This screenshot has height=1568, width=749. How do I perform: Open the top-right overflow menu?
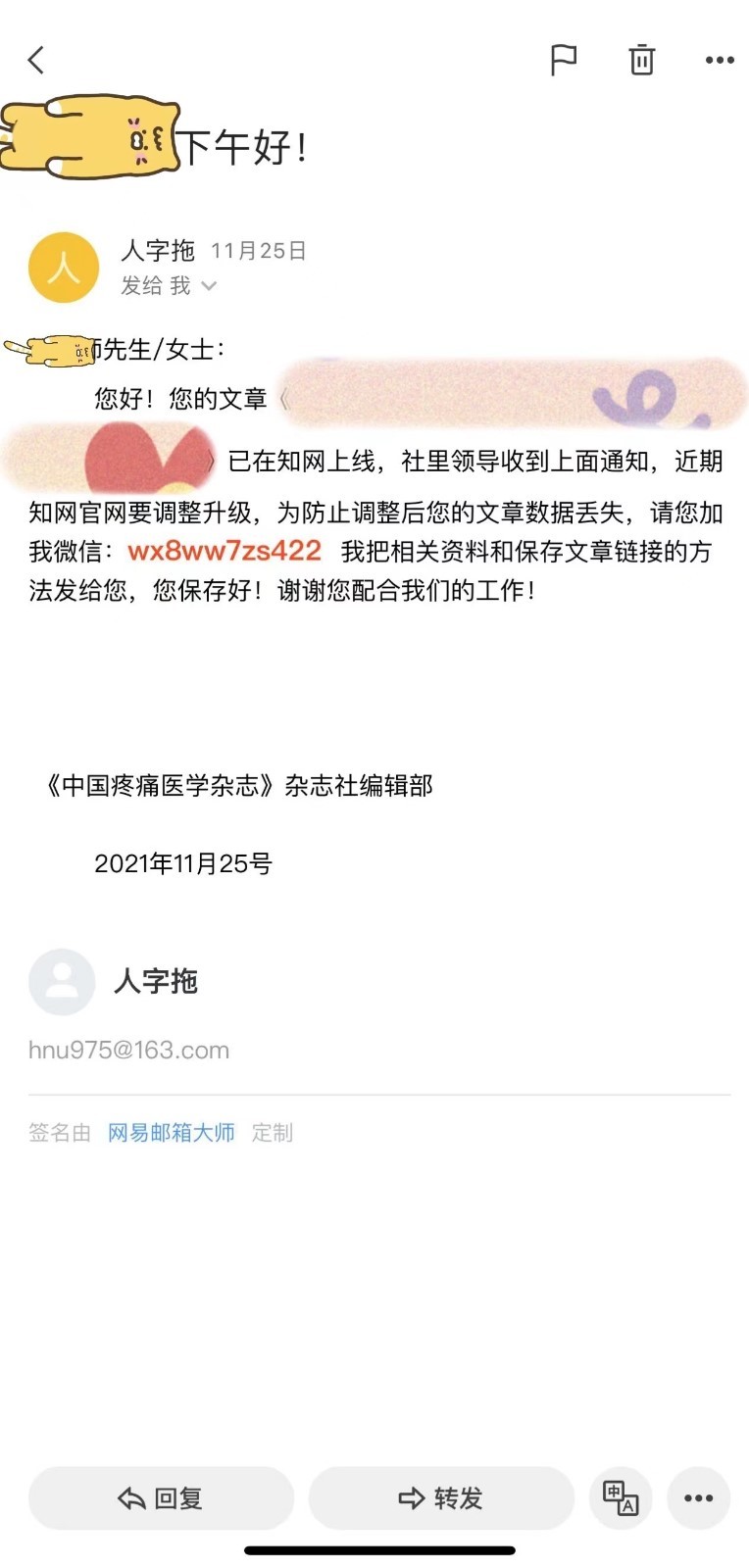coord(720,60)
